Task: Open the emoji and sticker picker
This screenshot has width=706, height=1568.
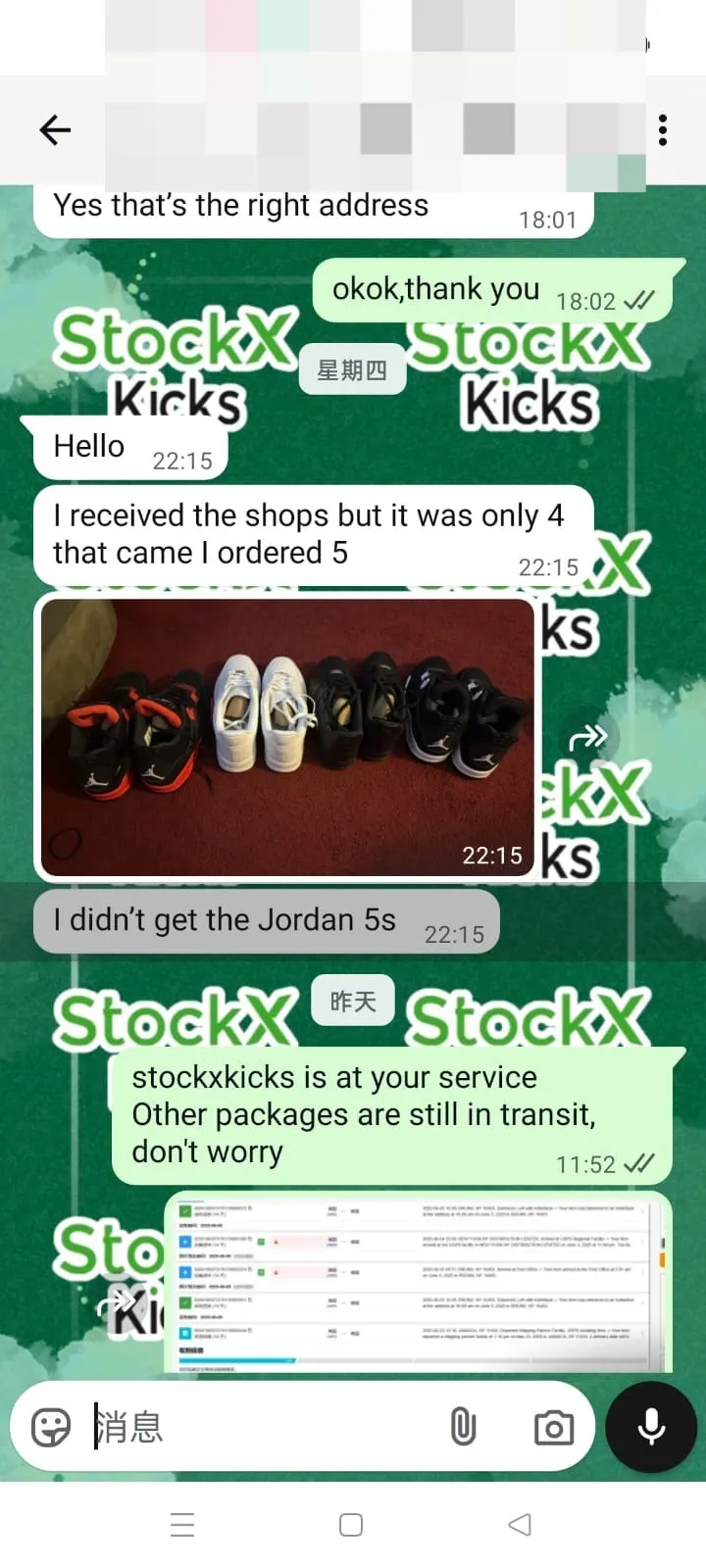Action: pos(51,1427)
